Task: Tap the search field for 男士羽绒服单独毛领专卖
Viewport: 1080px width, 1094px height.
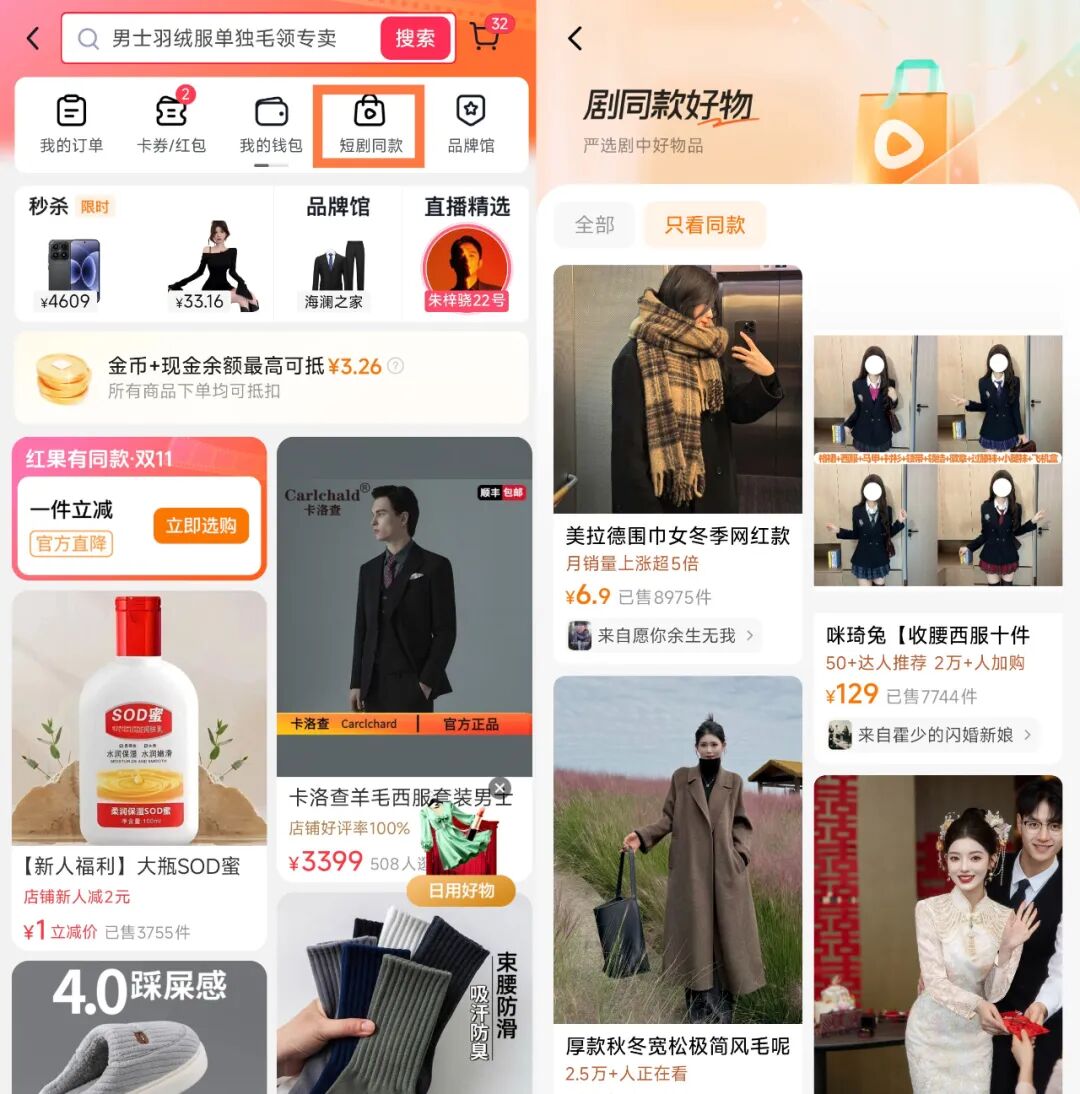Action: (225, 39)
